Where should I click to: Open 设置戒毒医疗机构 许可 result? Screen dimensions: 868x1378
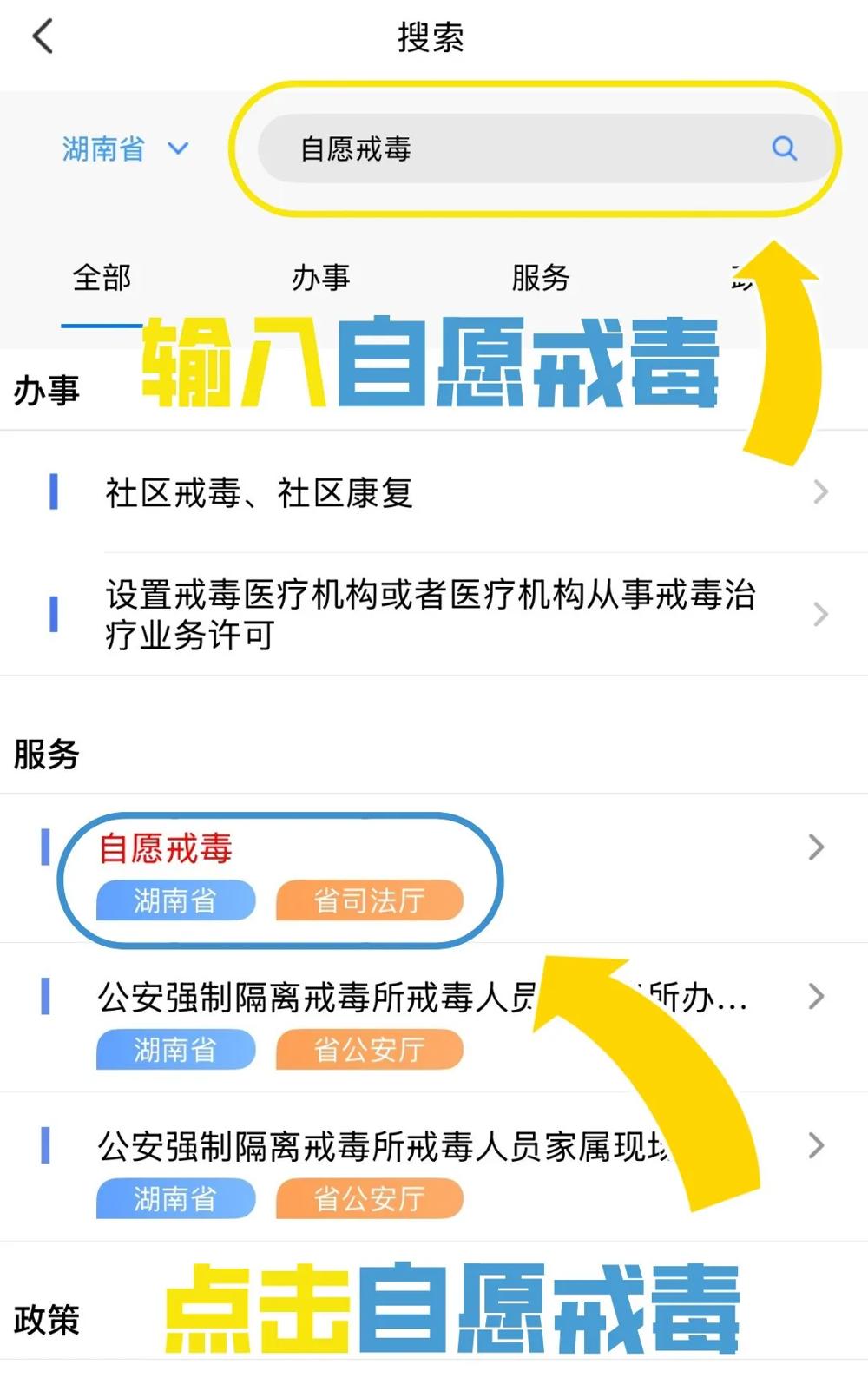click(x=434, y=615)
